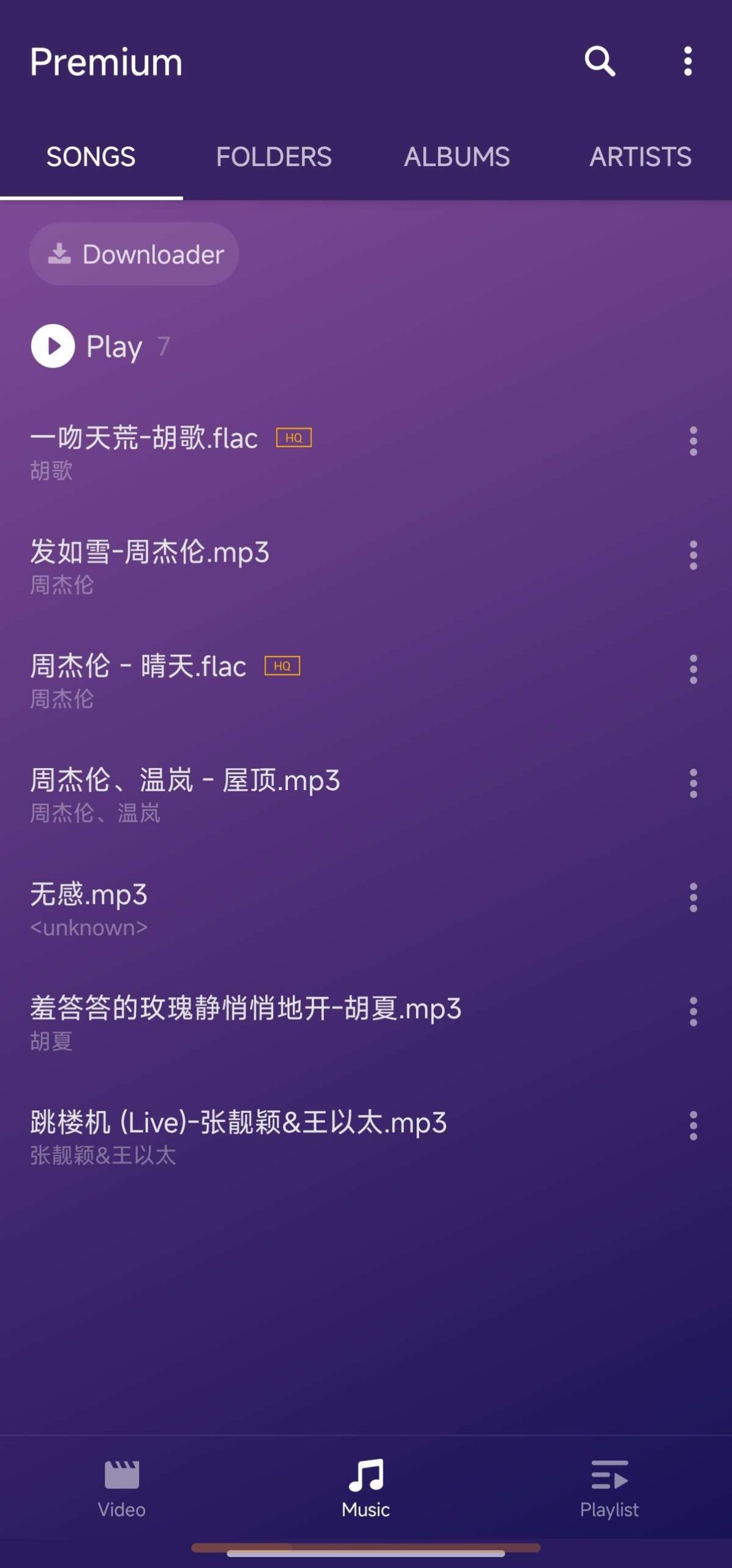Open the search icon in the app bar
Viewport: 732px width, 1568px height.
pos(600,61)
